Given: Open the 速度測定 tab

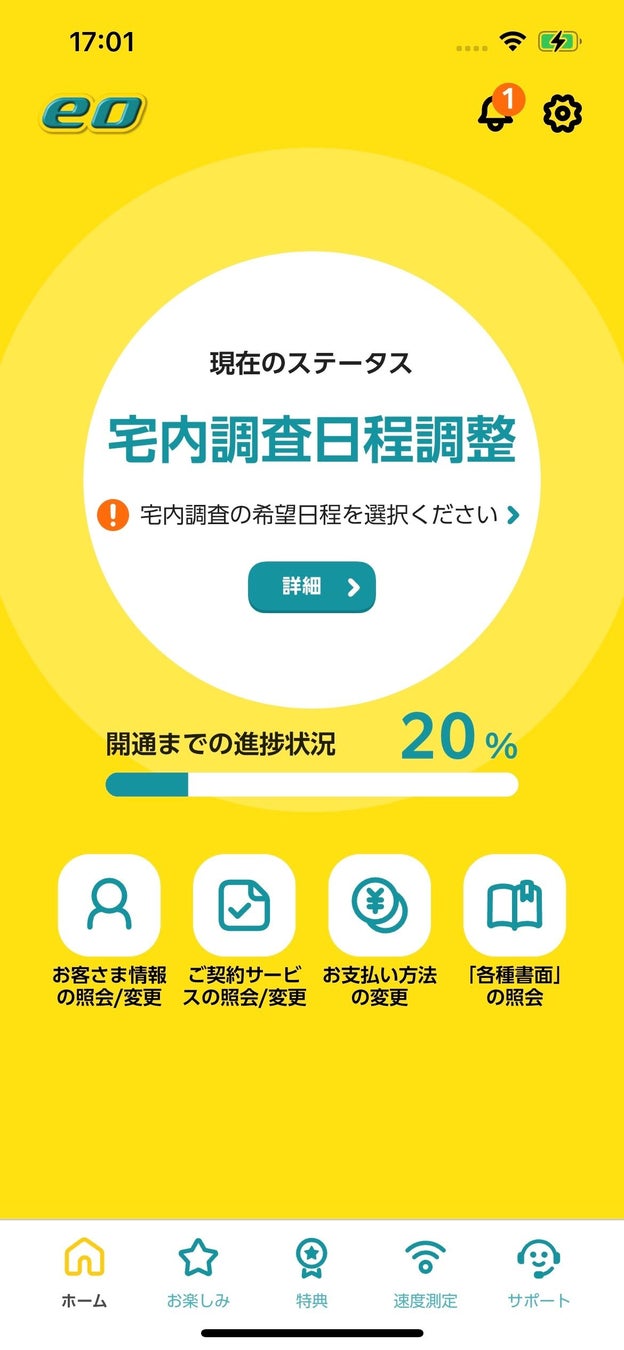Looking at the screenshot, I should (425, 1272).
